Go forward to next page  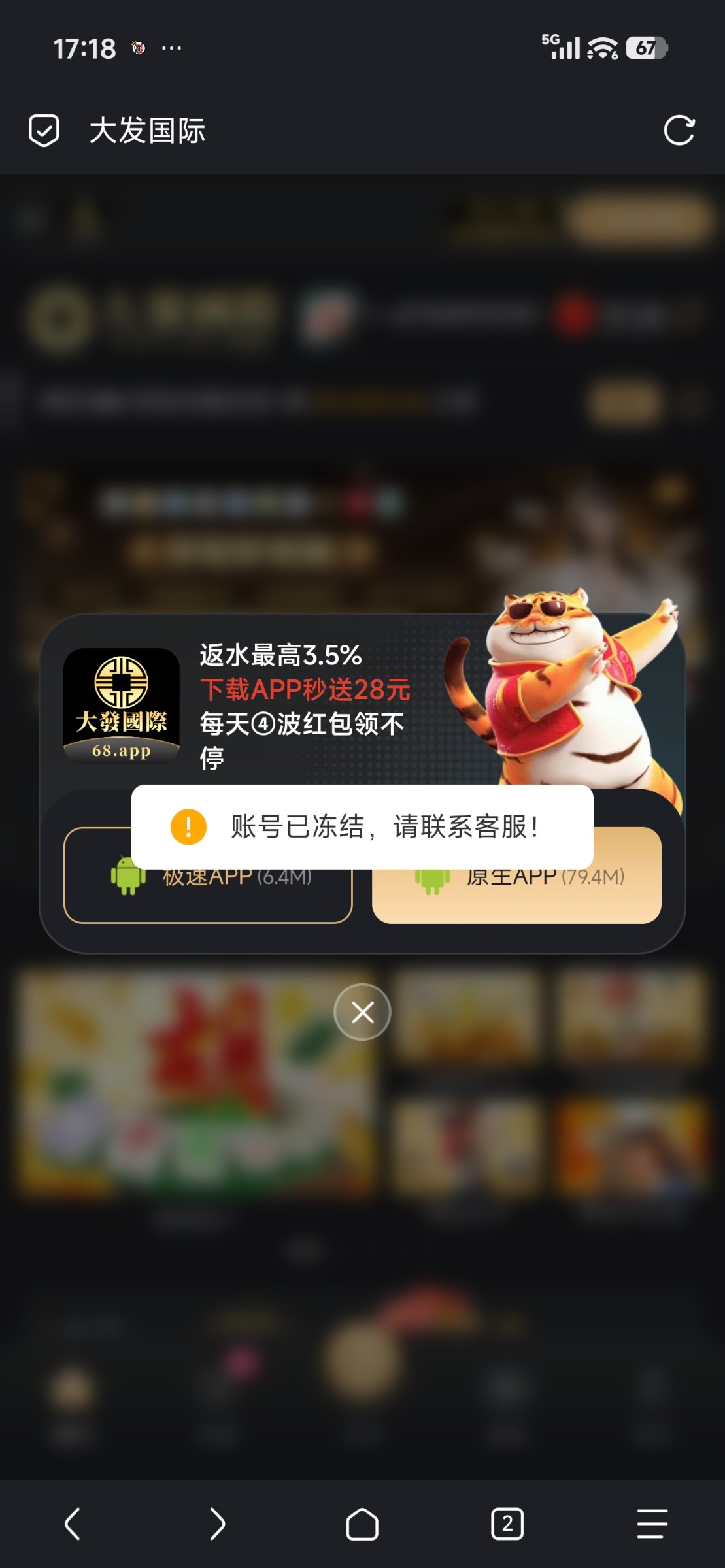click(x=217, y=1524)
